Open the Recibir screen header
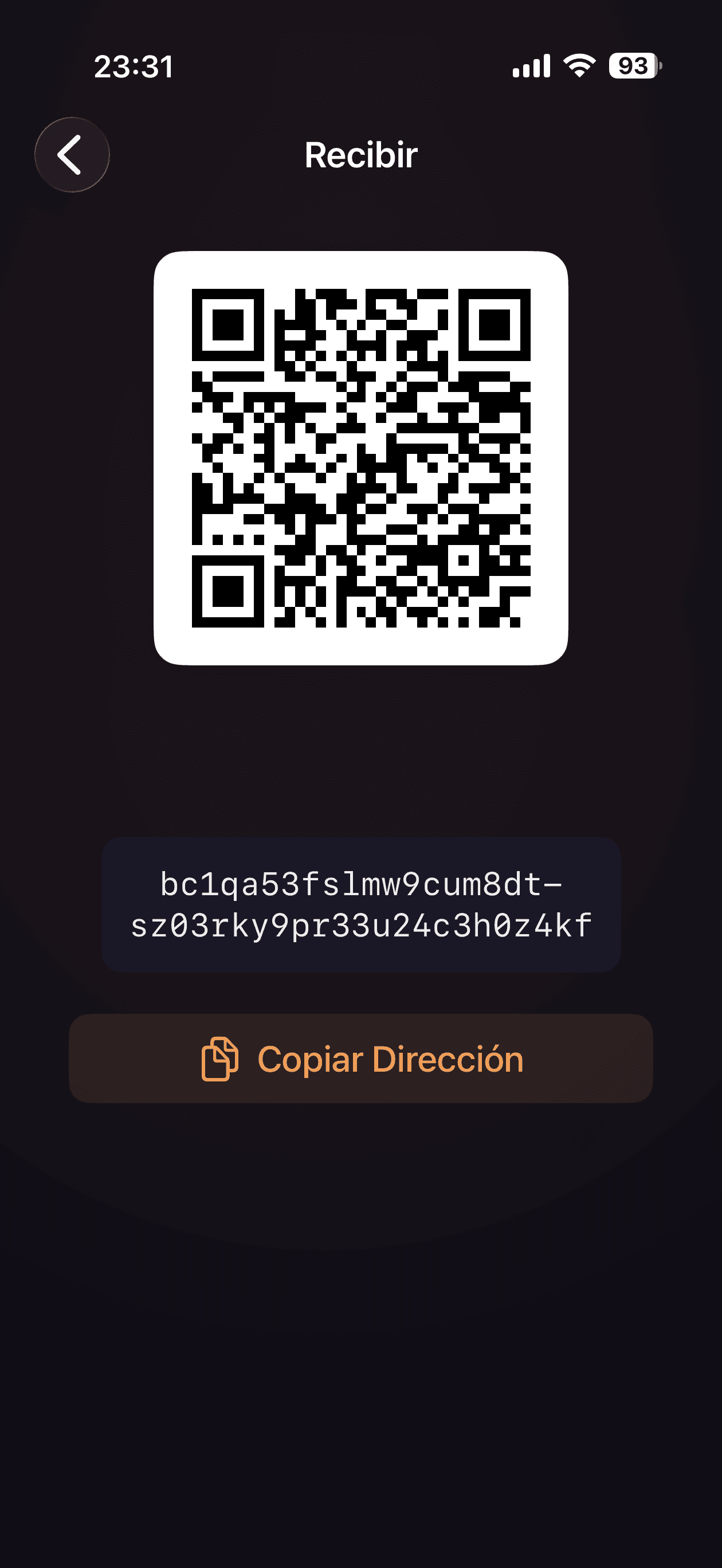Image resolution: width=722 pixels, height=1568 pixels. coord(360,155)
